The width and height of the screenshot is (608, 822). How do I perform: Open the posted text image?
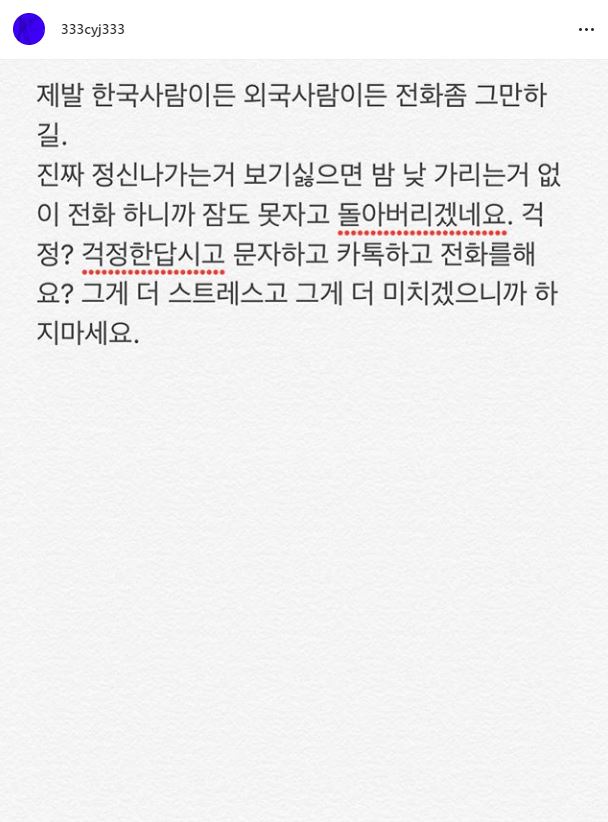[304, 440]
